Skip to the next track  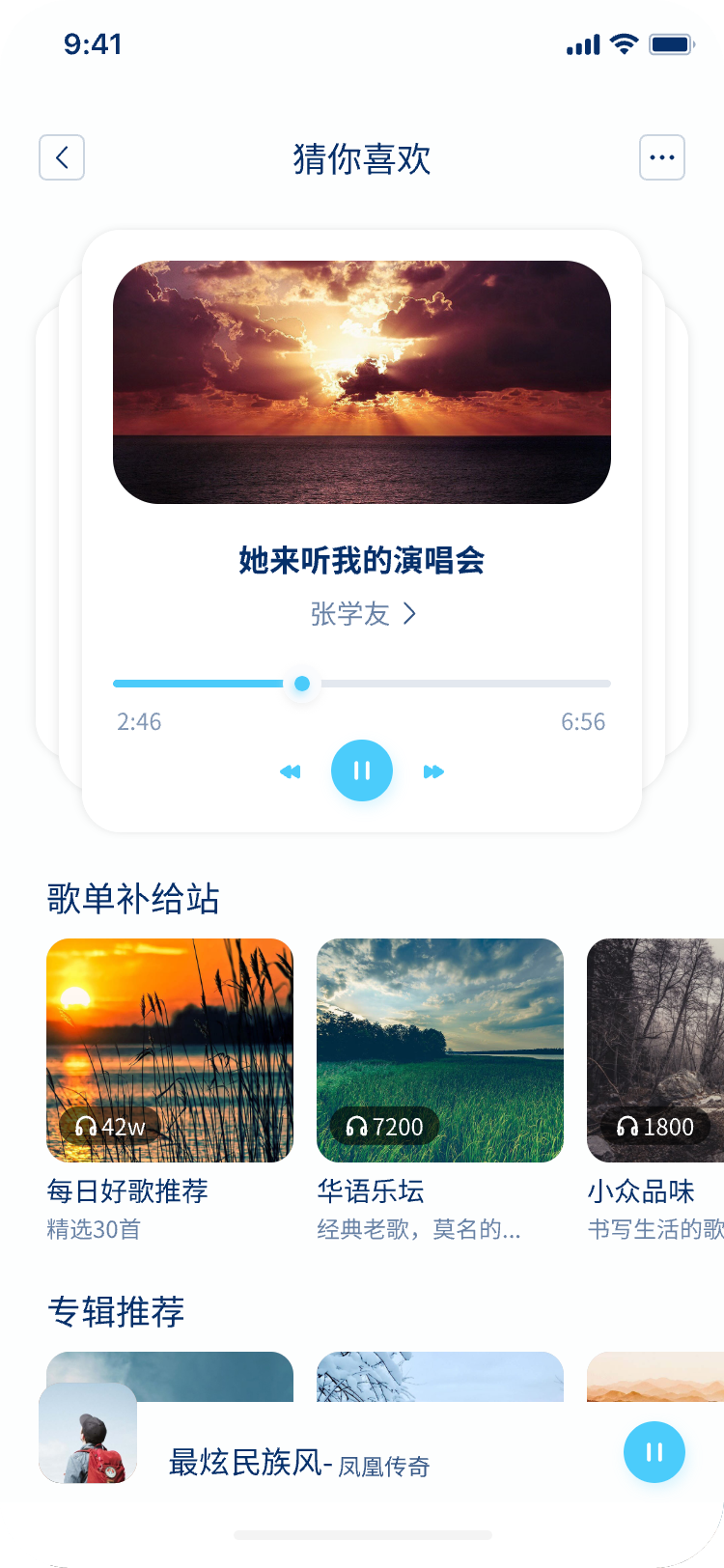(x=433, y=771)
